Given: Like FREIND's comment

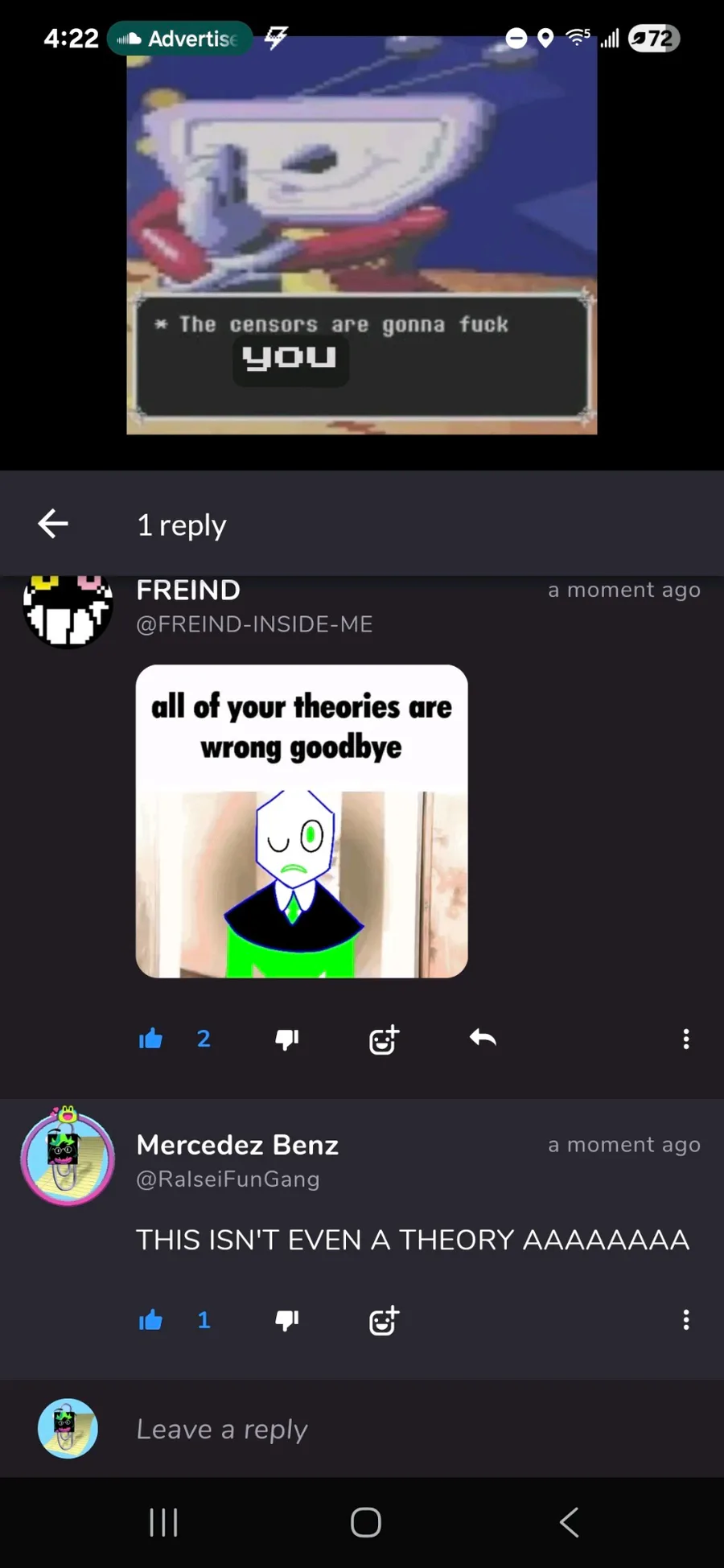Looking at the screenshot, I should tap(150, 1039).
